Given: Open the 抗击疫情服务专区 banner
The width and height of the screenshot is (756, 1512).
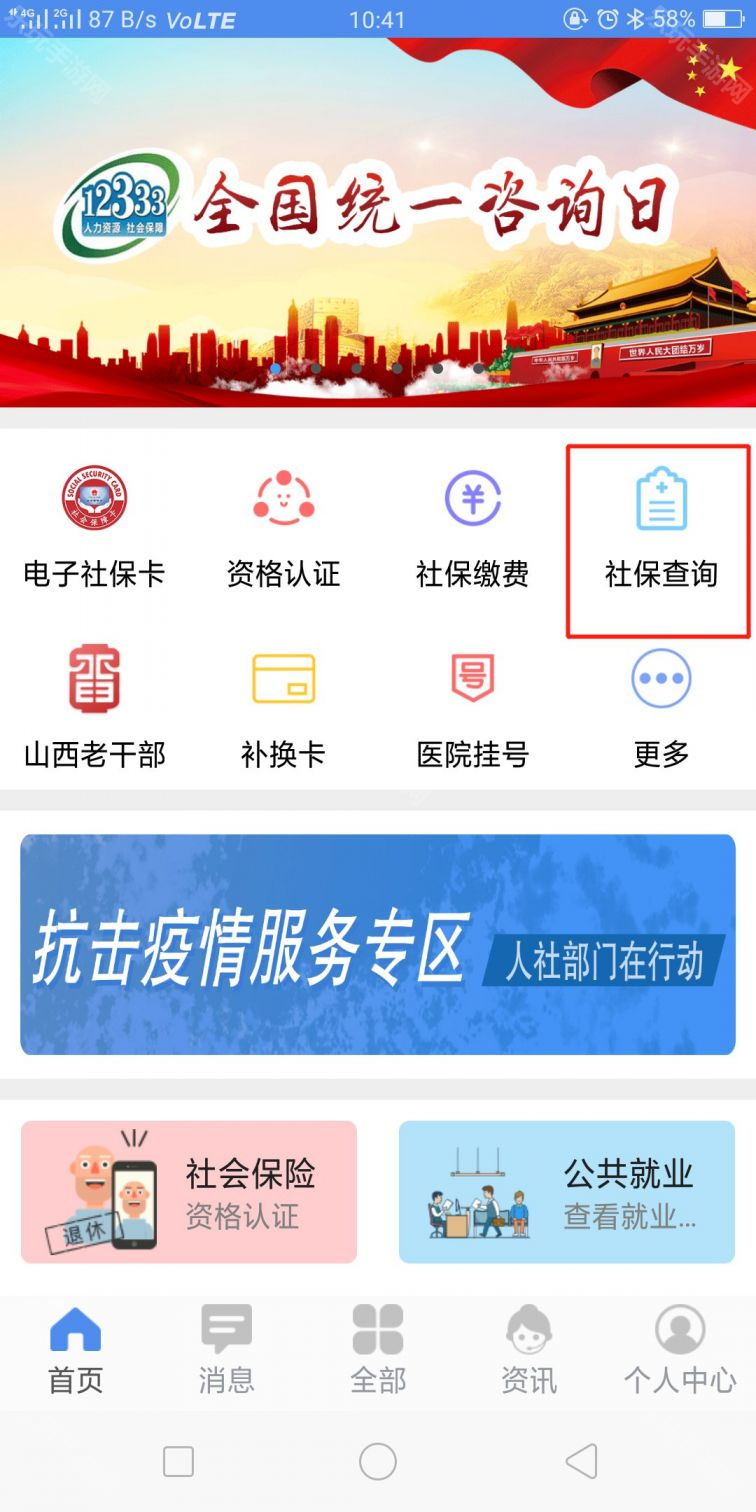Looking at the screenshot, I should pos(378,944).
